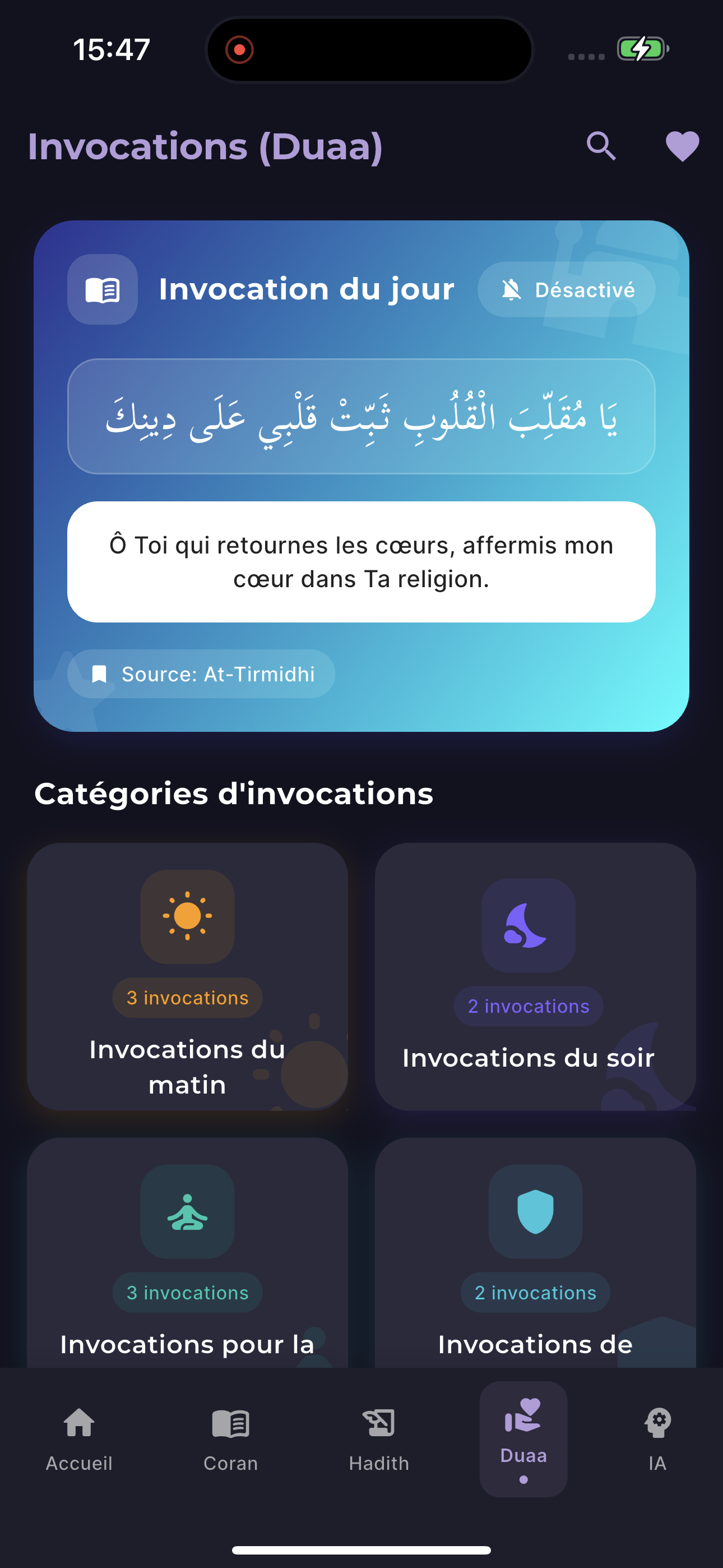Open search with the magnifier icon
The height and width of the screenshot is (1568, 723).
click(602, 146)
